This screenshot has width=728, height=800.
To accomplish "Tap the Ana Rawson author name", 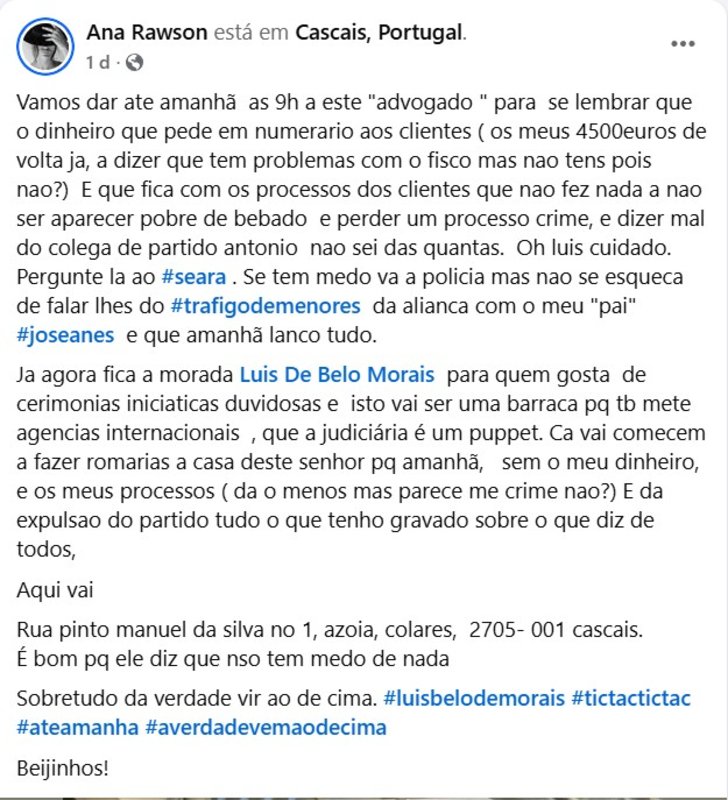I will (x=147, y=33).
